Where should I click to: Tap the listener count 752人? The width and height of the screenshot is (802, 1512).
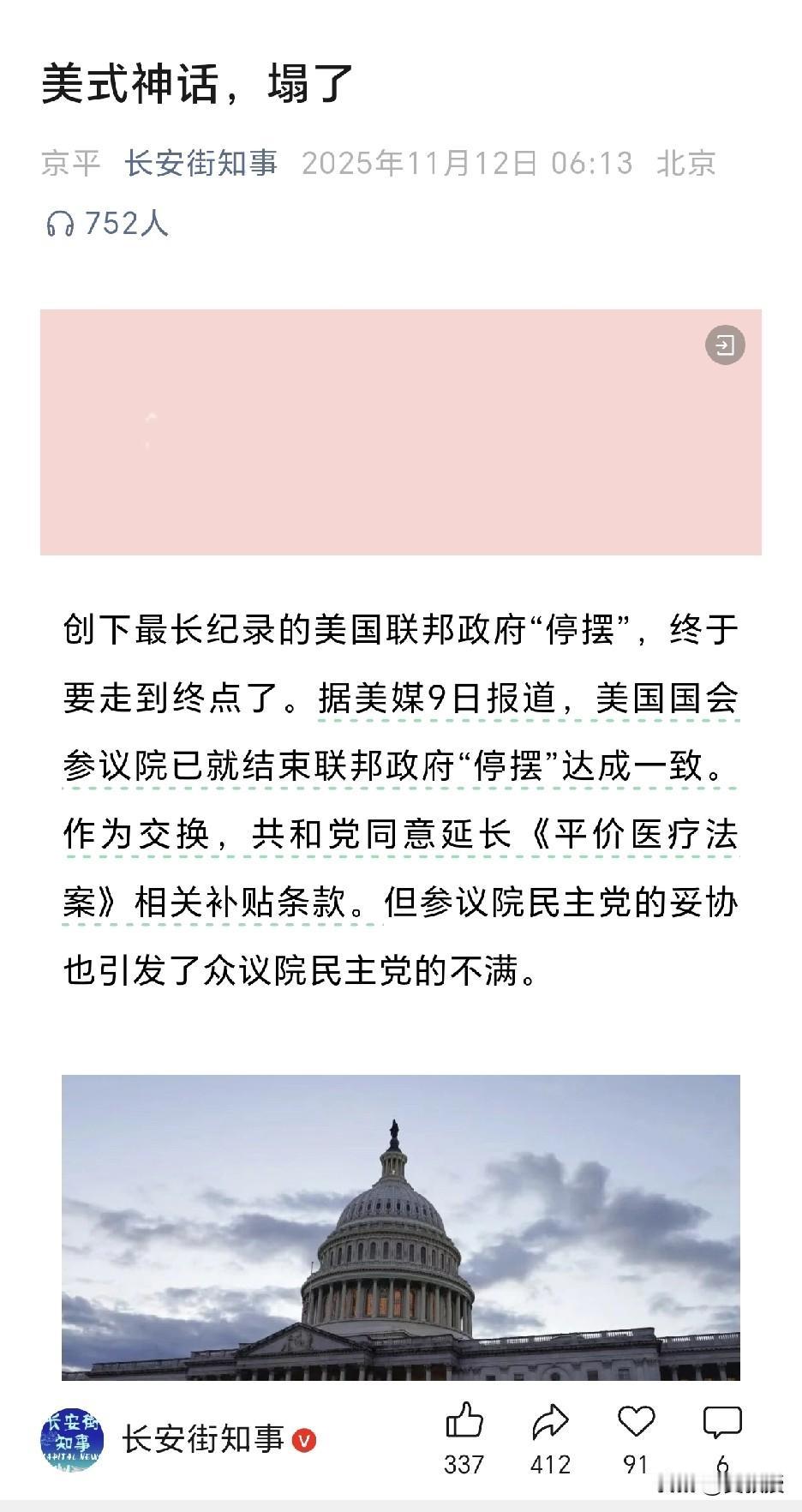point(125,223)
